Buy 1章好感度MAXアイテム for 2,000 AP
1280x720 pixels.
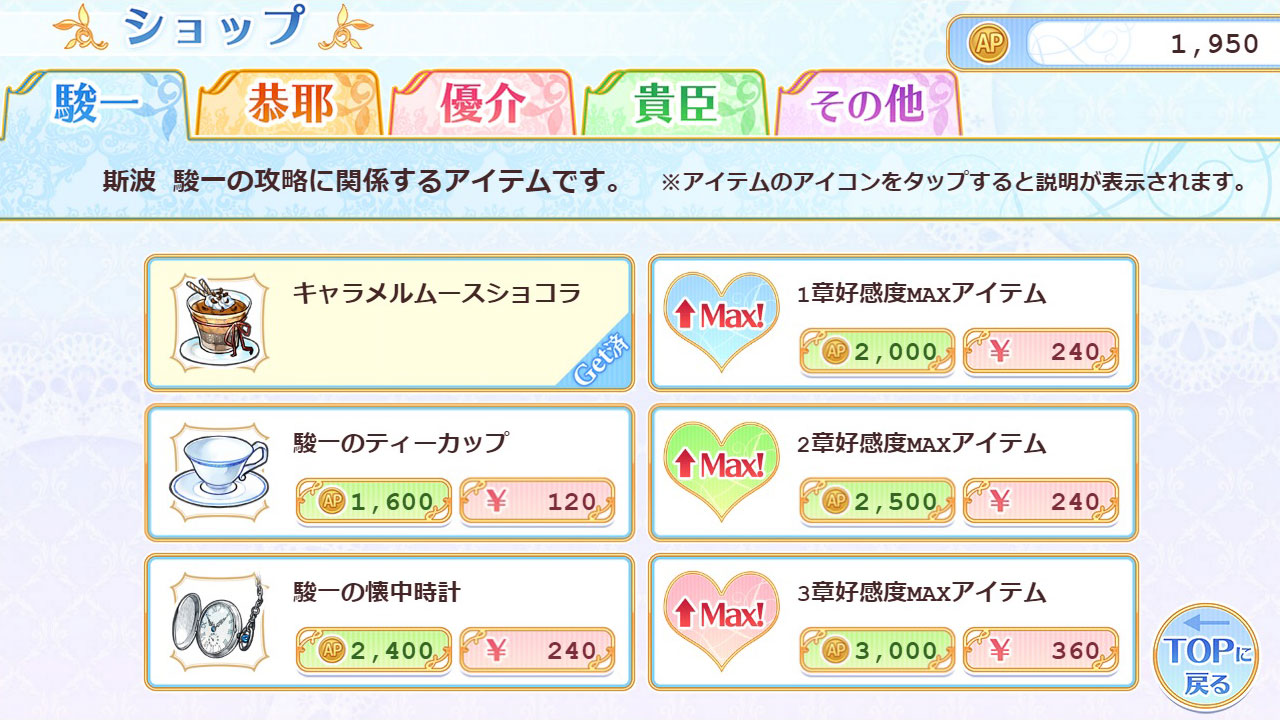point(878,352)
